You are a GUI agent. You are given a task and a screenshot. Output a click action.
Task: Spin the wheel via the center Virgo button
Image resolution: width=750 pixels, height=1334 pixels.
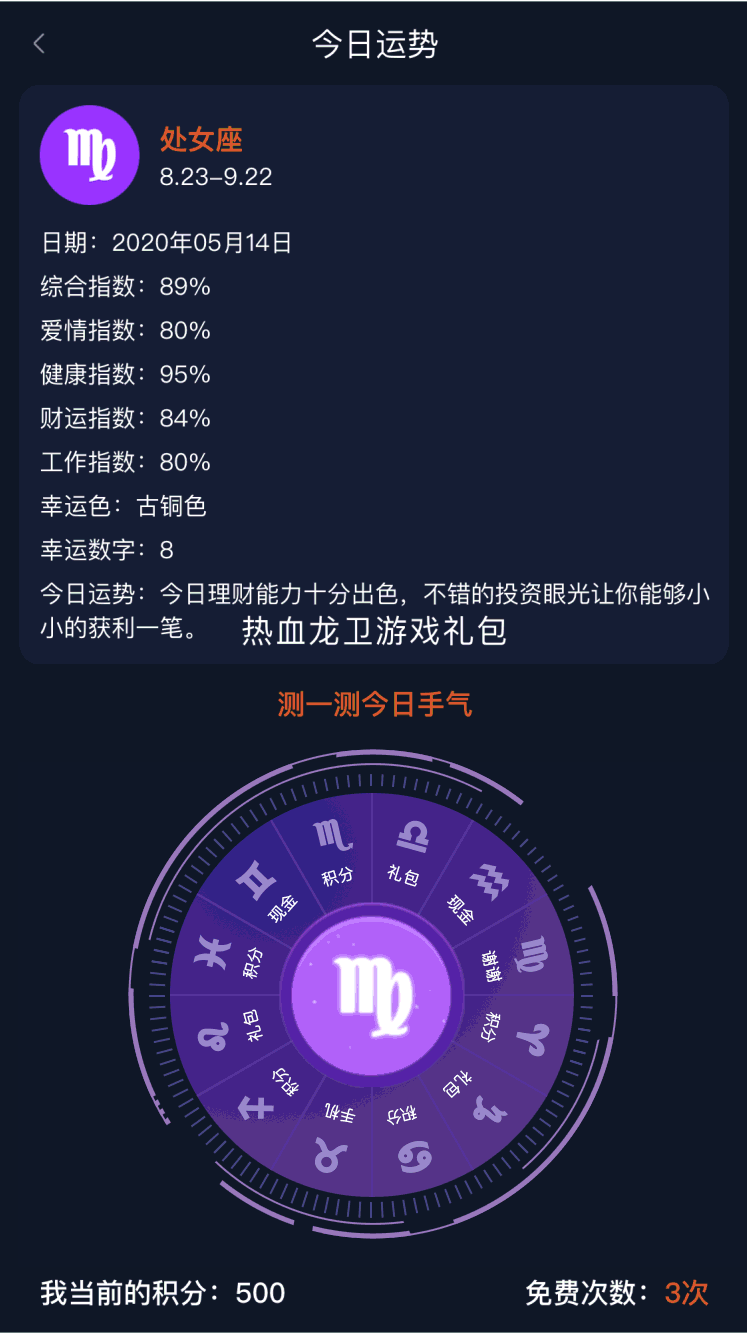373,997
